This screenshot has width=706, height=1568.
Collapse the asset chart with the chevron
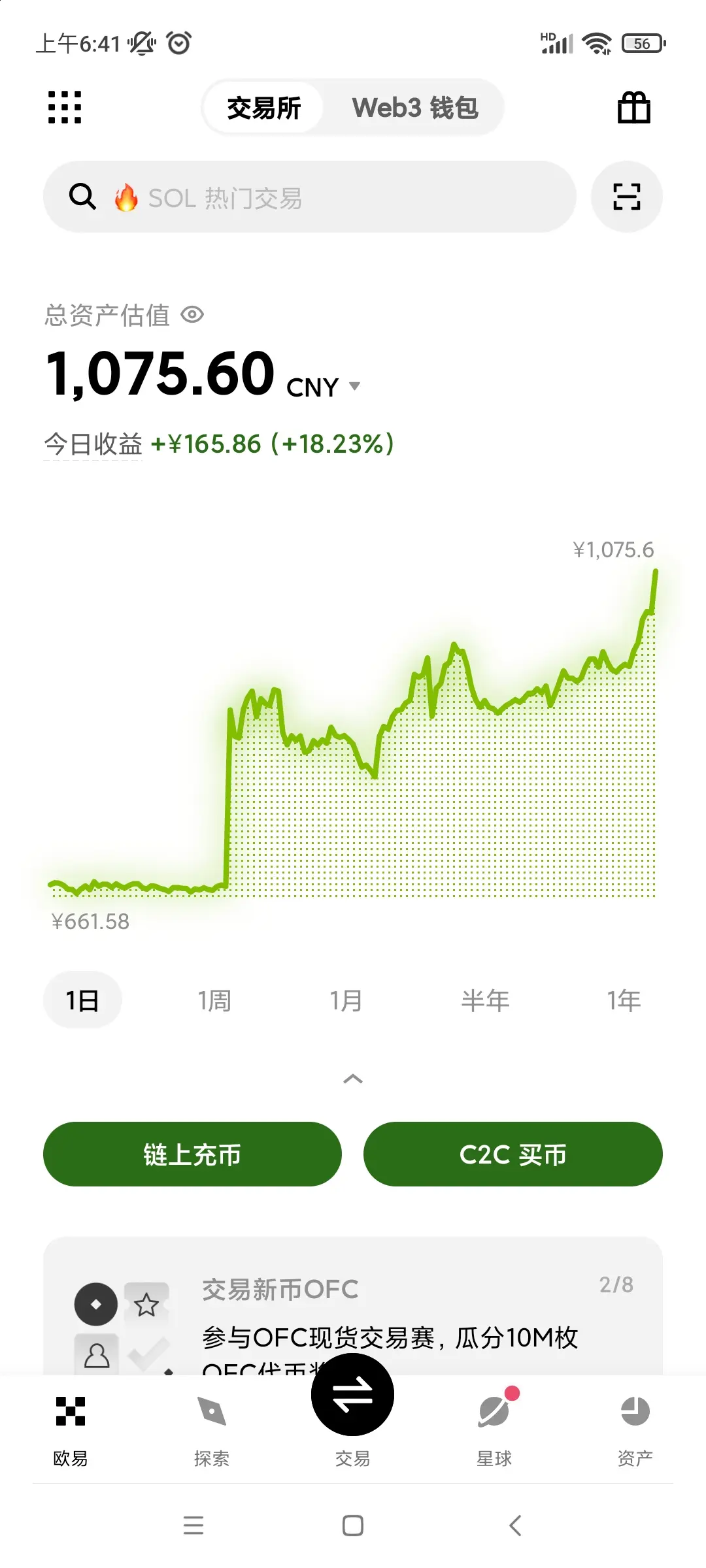353,1079
